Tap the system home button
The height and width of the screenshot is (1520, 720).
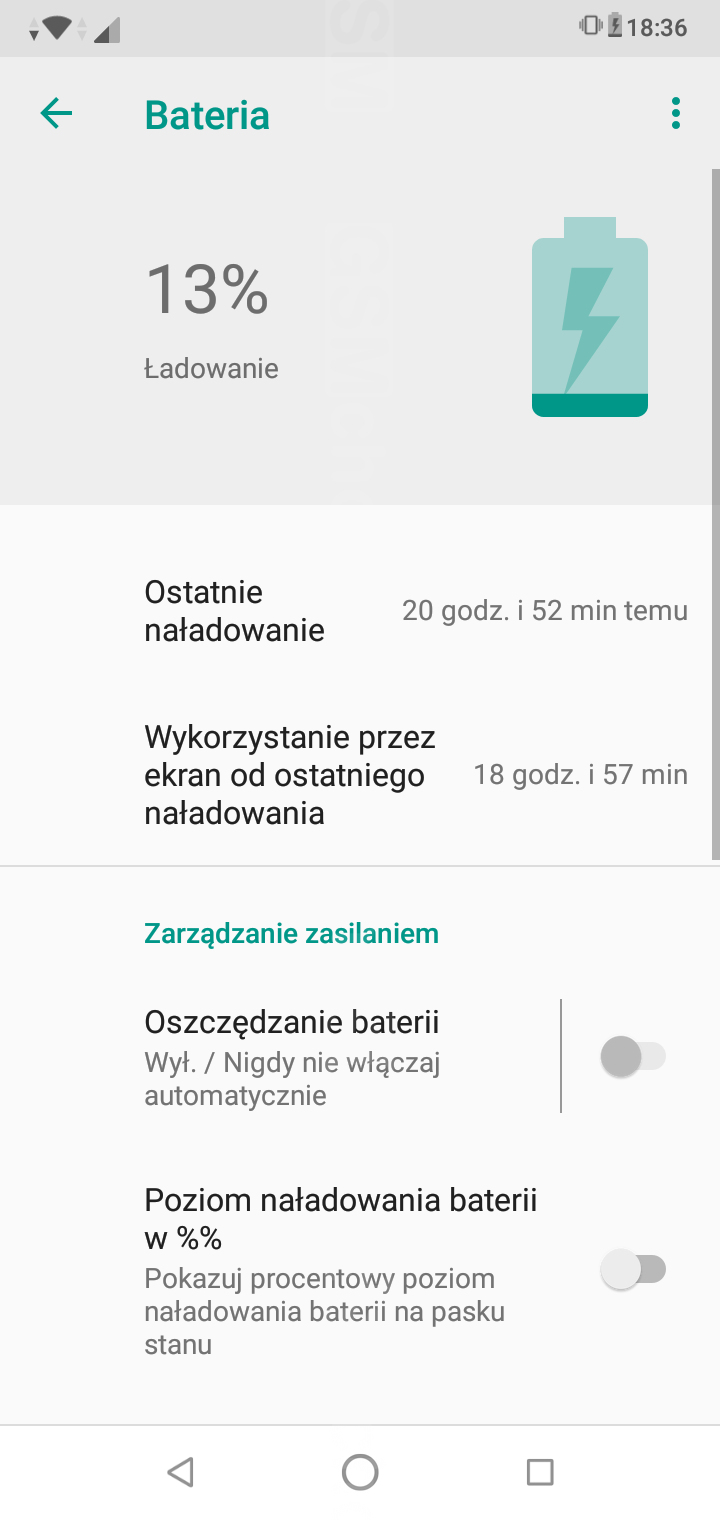coord(360,1472)
